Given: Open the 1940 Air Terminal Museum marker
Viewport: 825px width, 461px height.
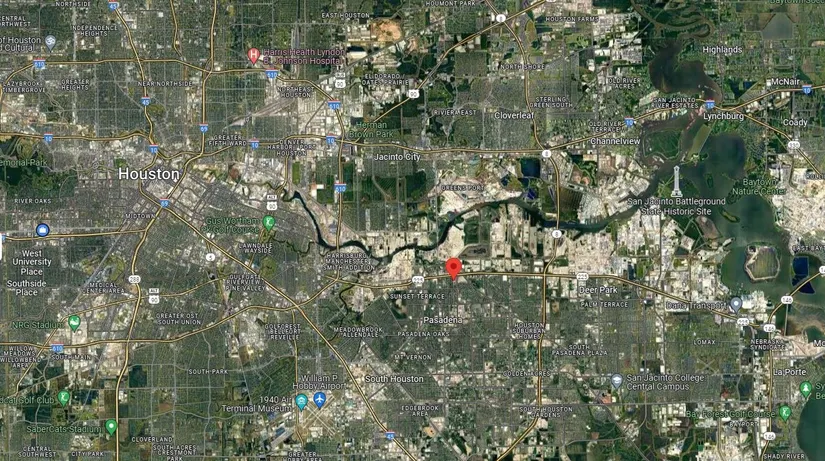Looking at the screenshot, I should (301, 401).
